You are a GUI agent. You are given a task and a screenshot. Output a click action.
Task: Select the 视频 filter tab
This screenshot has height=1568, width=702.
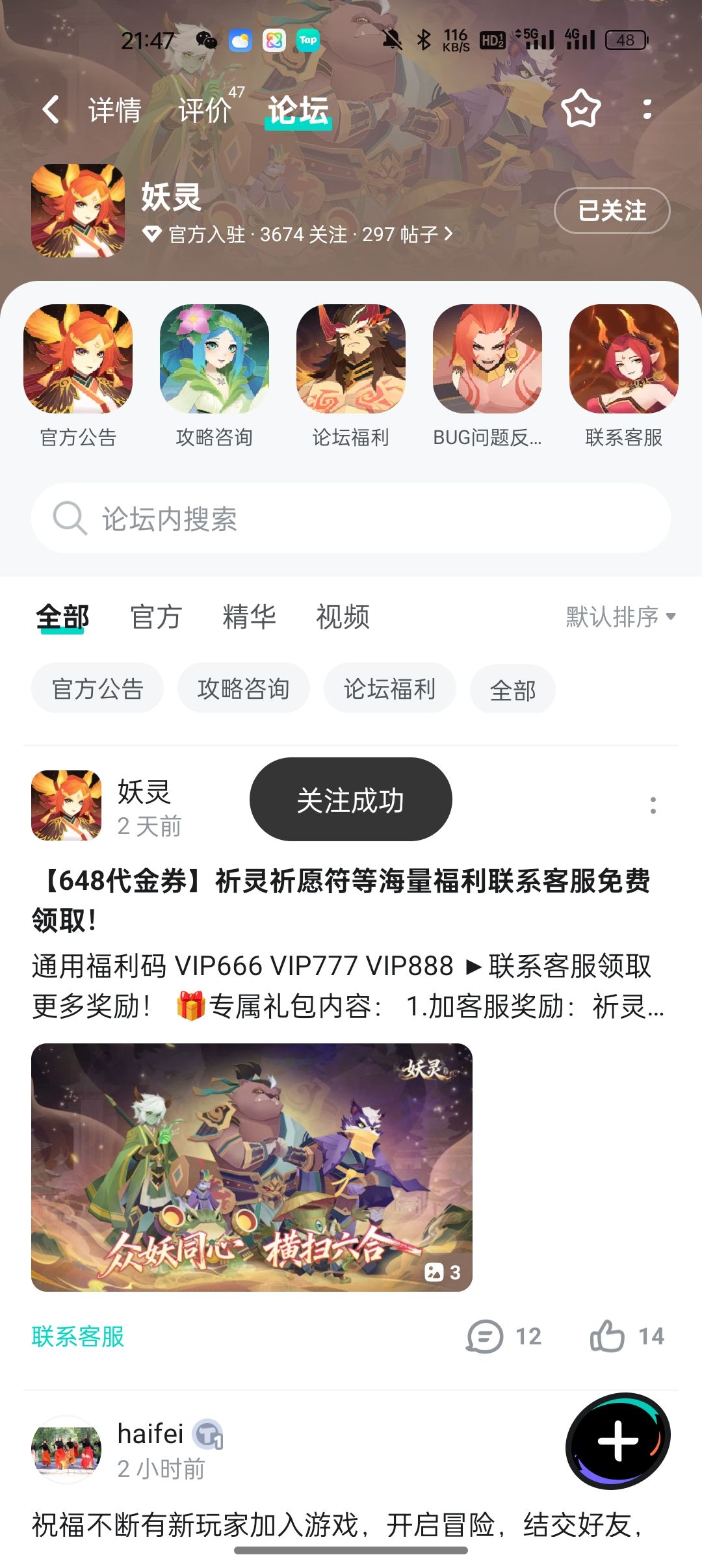343,617
